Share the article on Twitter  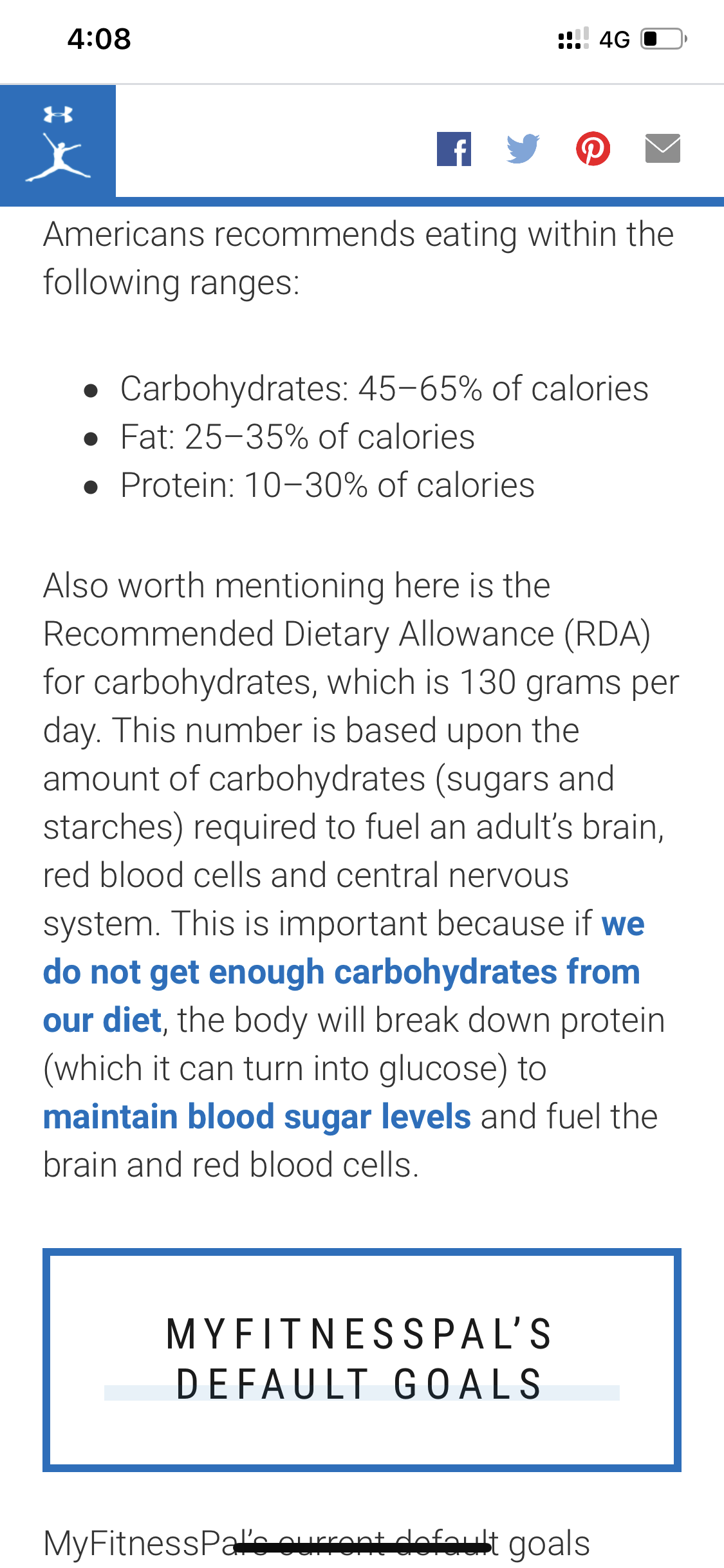[x=523, y=149]
